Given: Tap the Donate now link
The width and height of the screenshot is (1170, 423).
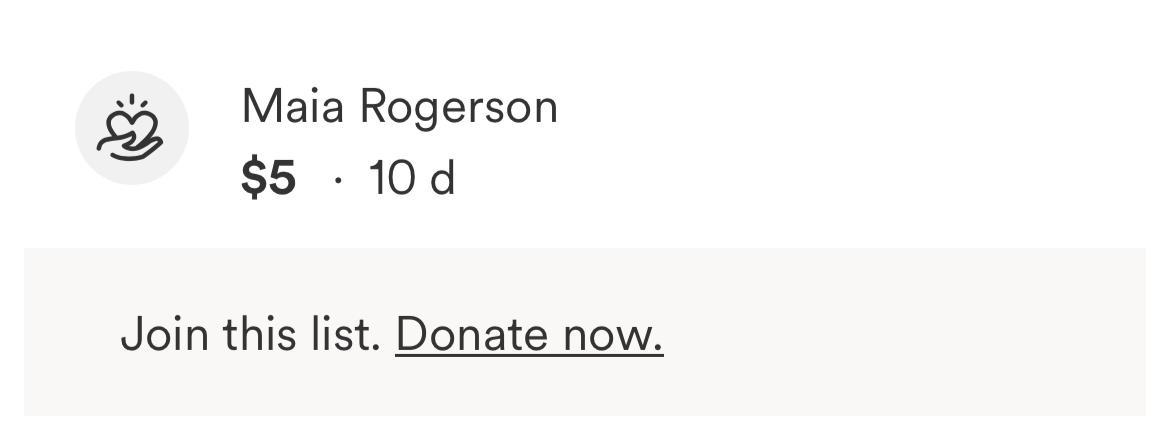Looking at the screenshot, I should pyautogui.click(x=529, y=334).
